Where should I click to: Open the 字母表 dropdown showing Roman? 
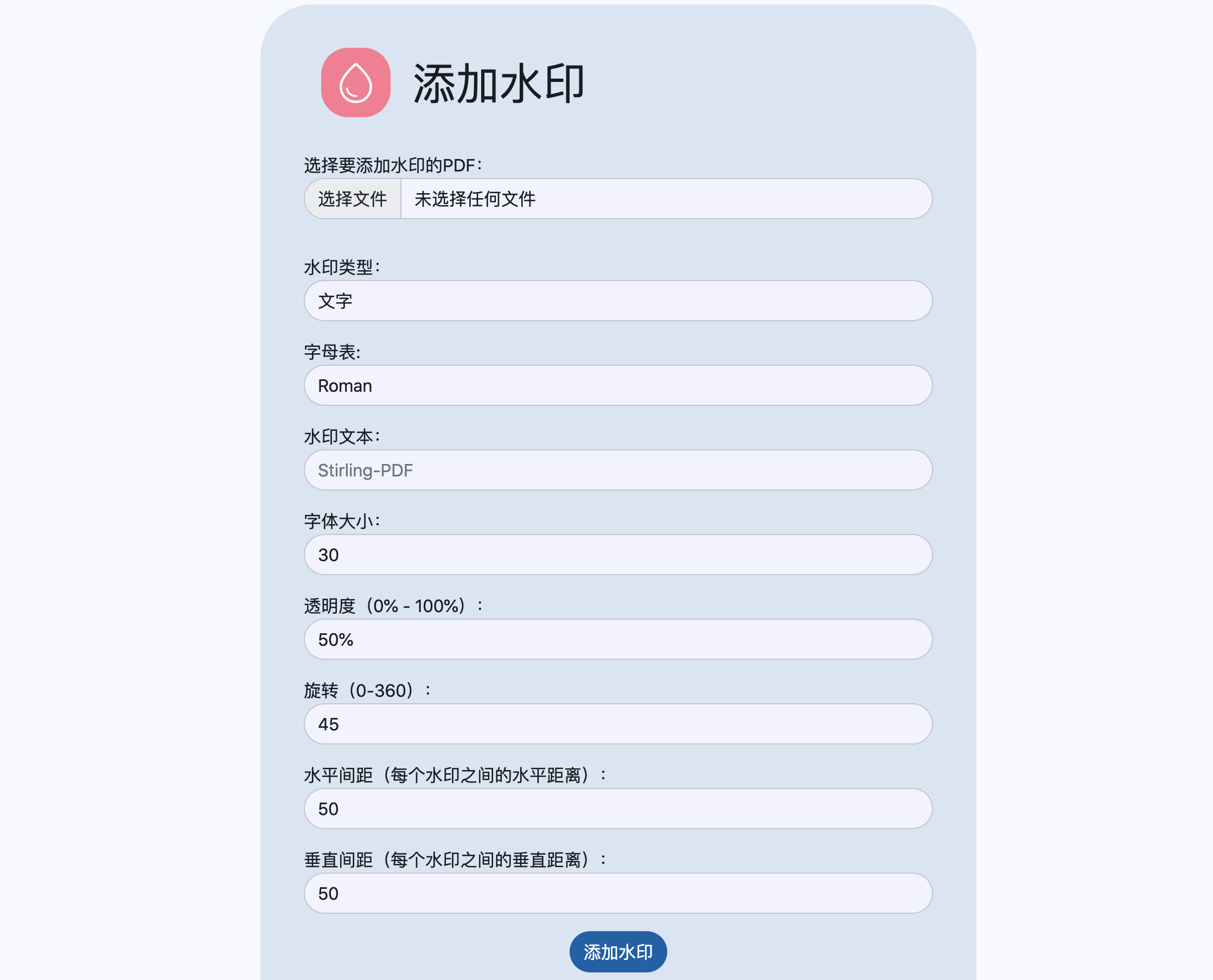[617, 386]
